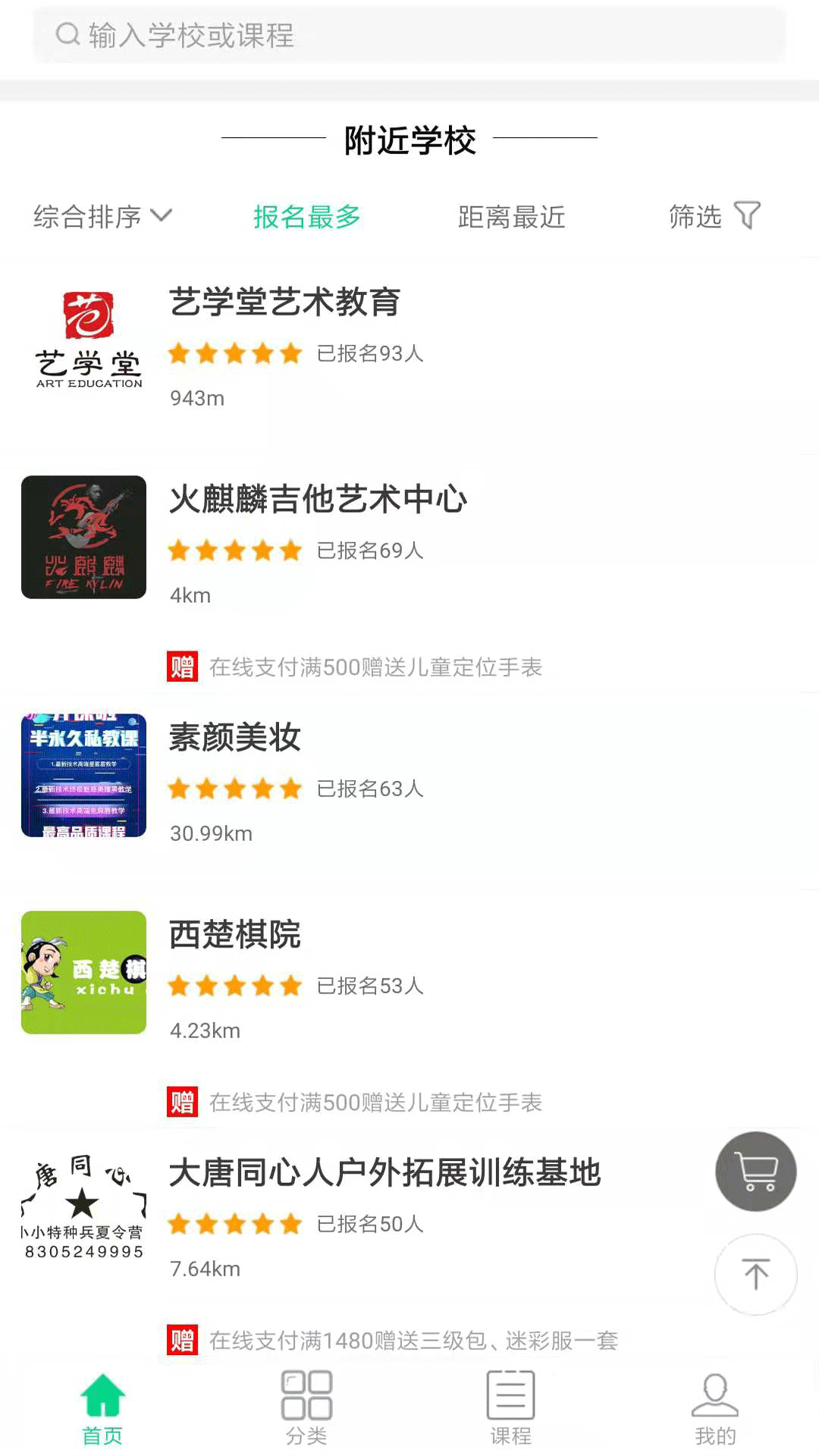The height and width of the screenshot is (1456, 819).
Task: Tap the 输入学校或课程 search field
Action: click(409, 35)
